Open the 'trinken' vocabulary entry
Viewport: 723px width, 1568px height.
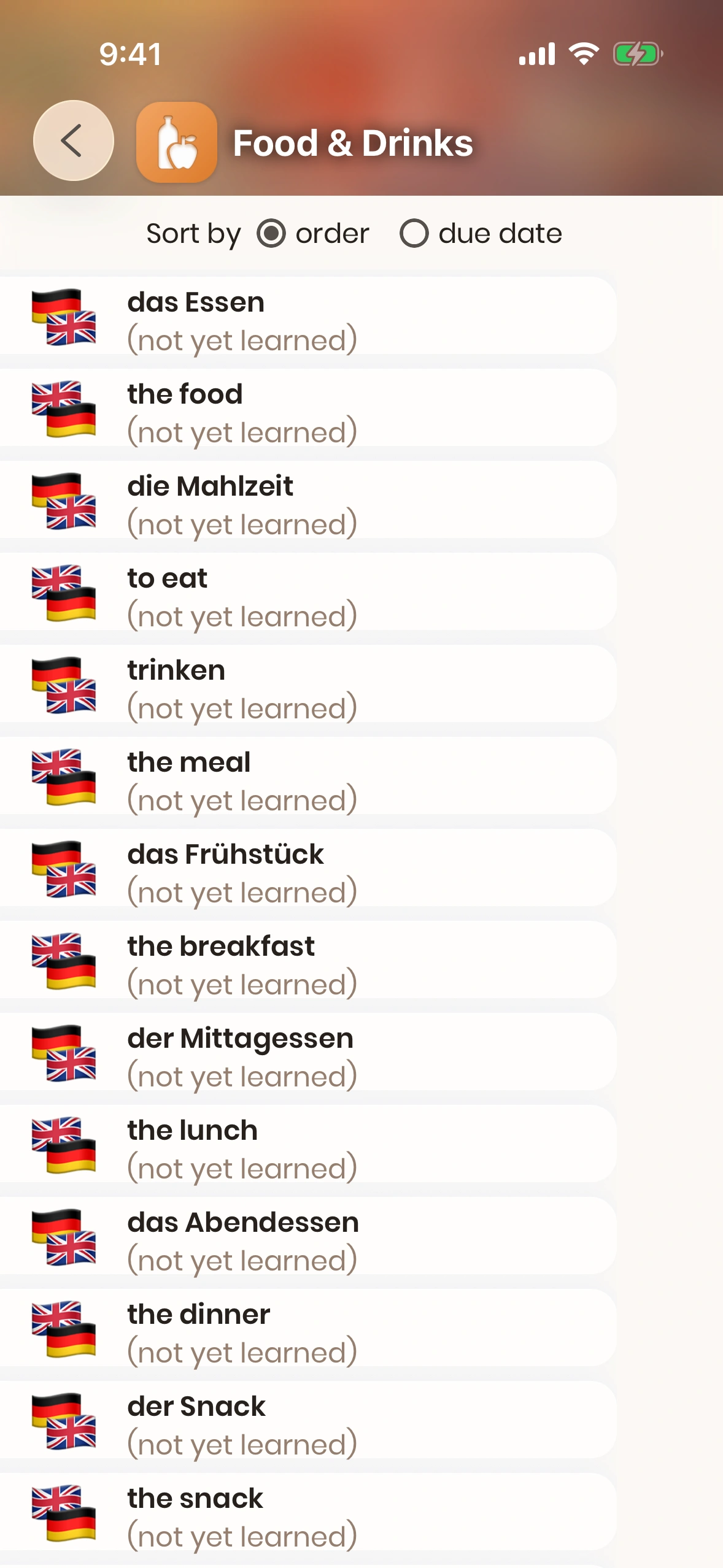coord(307,685)
